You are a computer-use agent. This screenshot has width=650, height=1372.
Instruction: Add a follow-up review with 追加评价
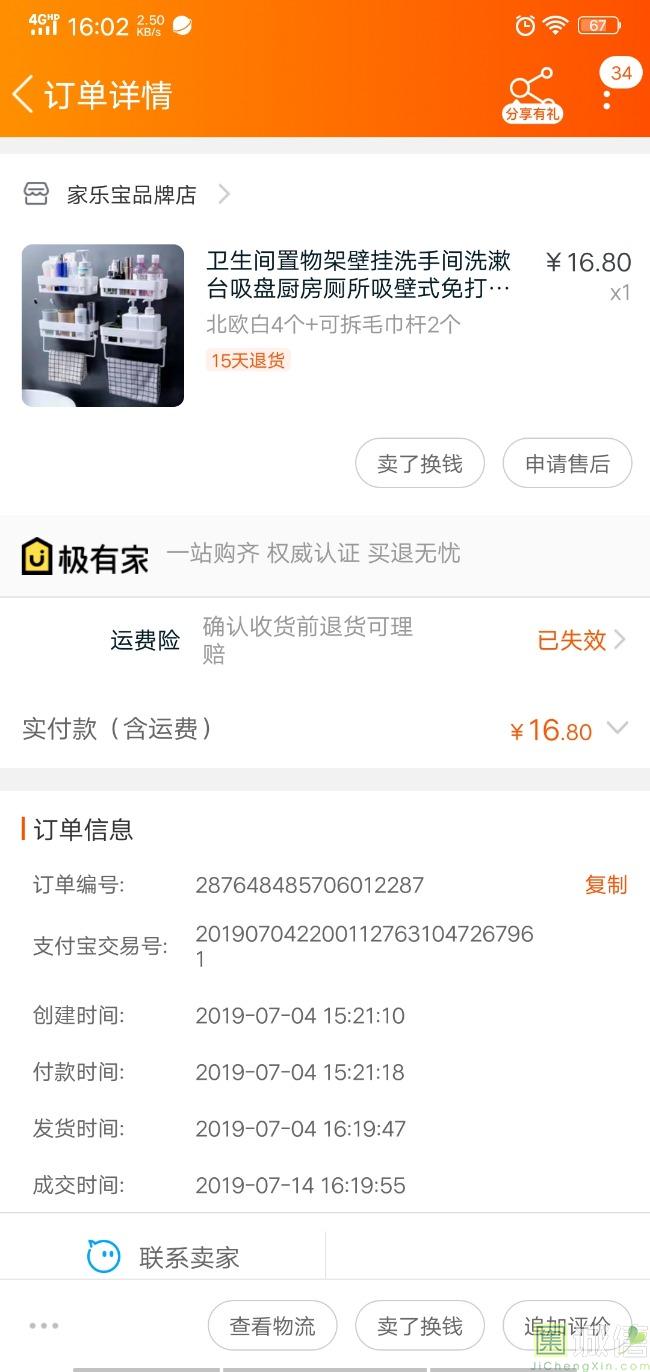pos(567,1326)
